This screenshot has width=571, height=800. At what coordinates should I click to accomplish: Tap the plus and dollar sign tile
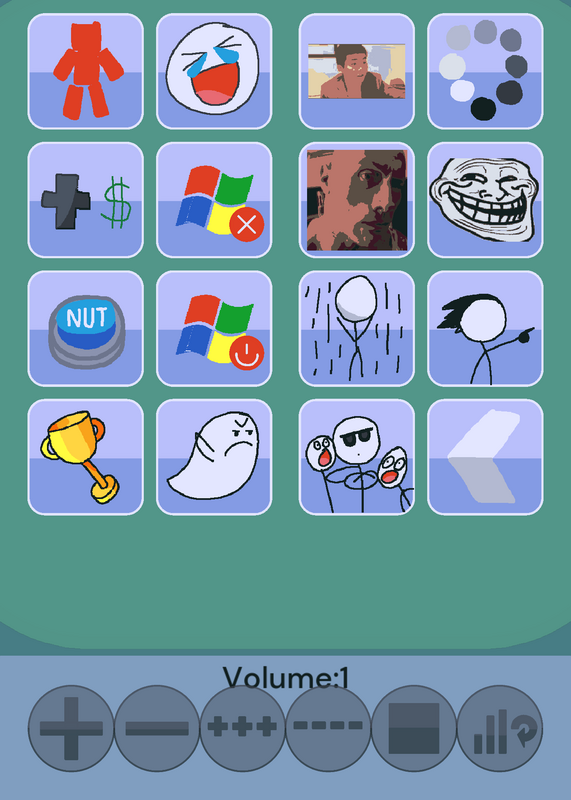point(86,200)
